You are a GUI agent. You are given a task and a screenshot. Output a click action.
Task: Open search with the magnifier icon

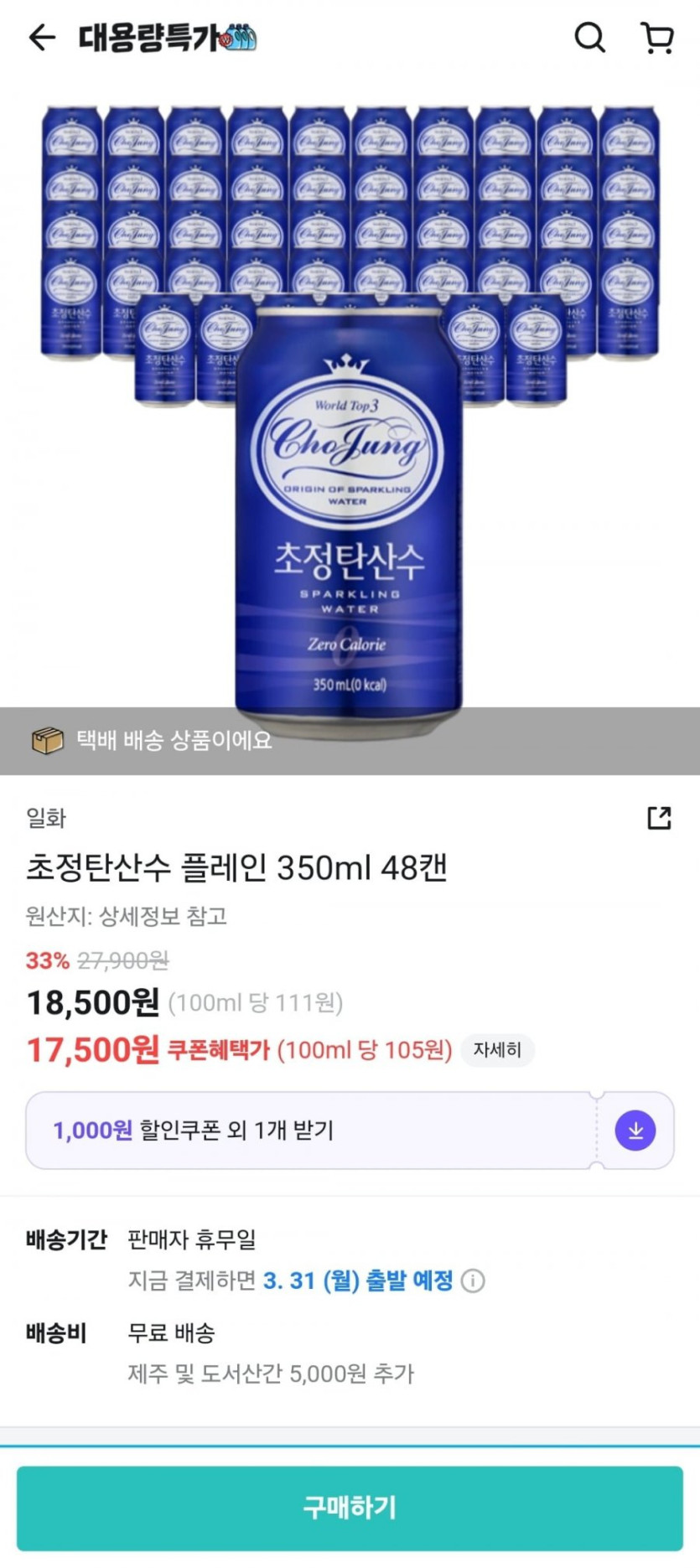(589, 38)
